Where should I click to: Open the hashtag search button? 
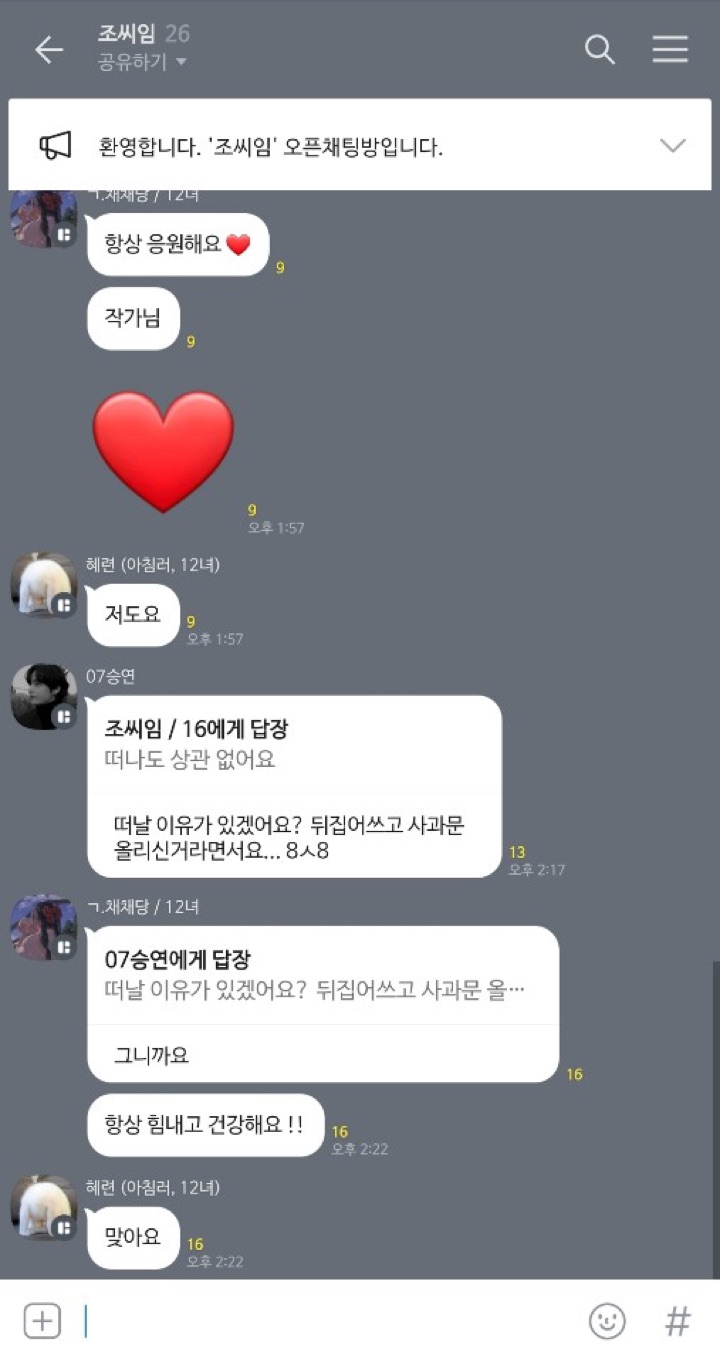(677, 1321)
